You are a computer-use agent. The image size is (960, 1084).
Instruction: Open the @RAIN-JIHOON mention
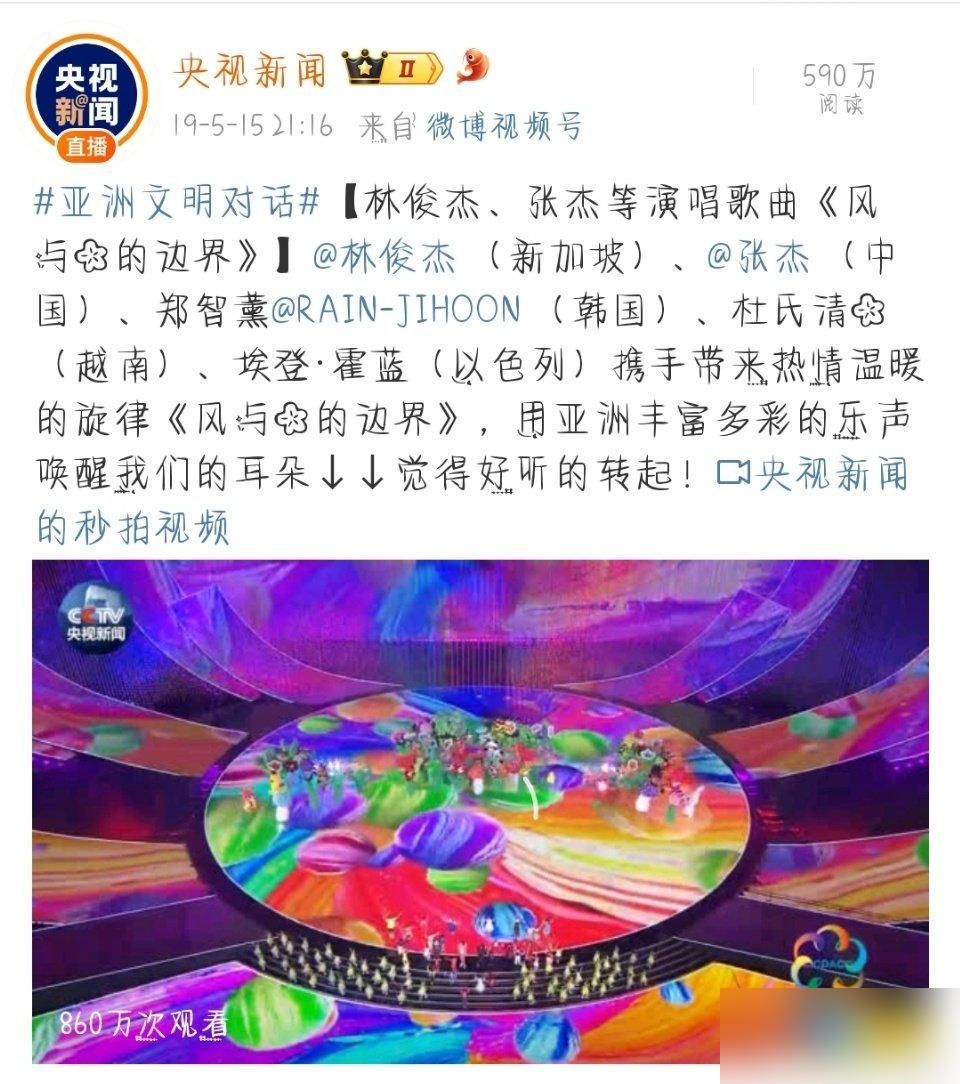[x=395, y=310]
